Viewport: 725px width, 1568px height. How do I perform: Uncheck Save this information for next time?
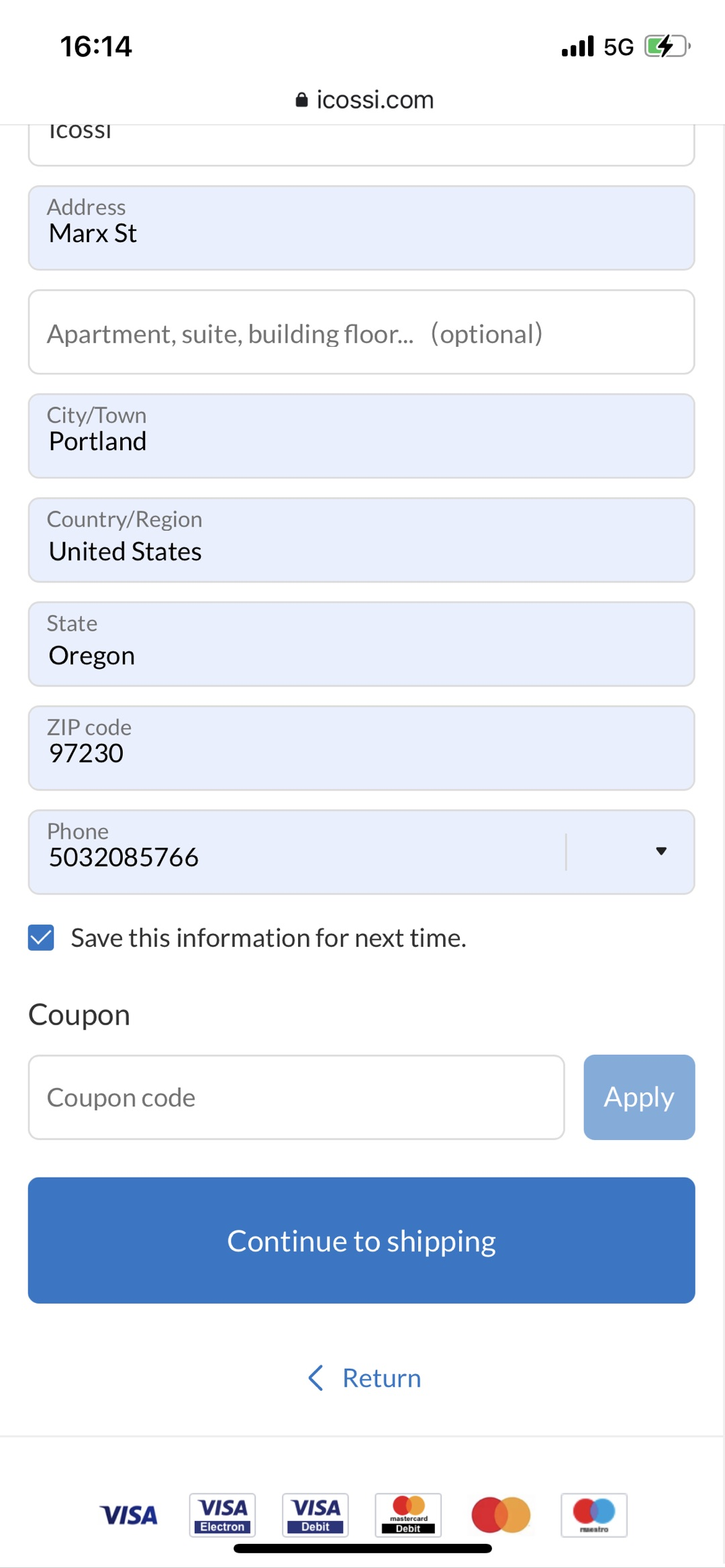point(41,937)
